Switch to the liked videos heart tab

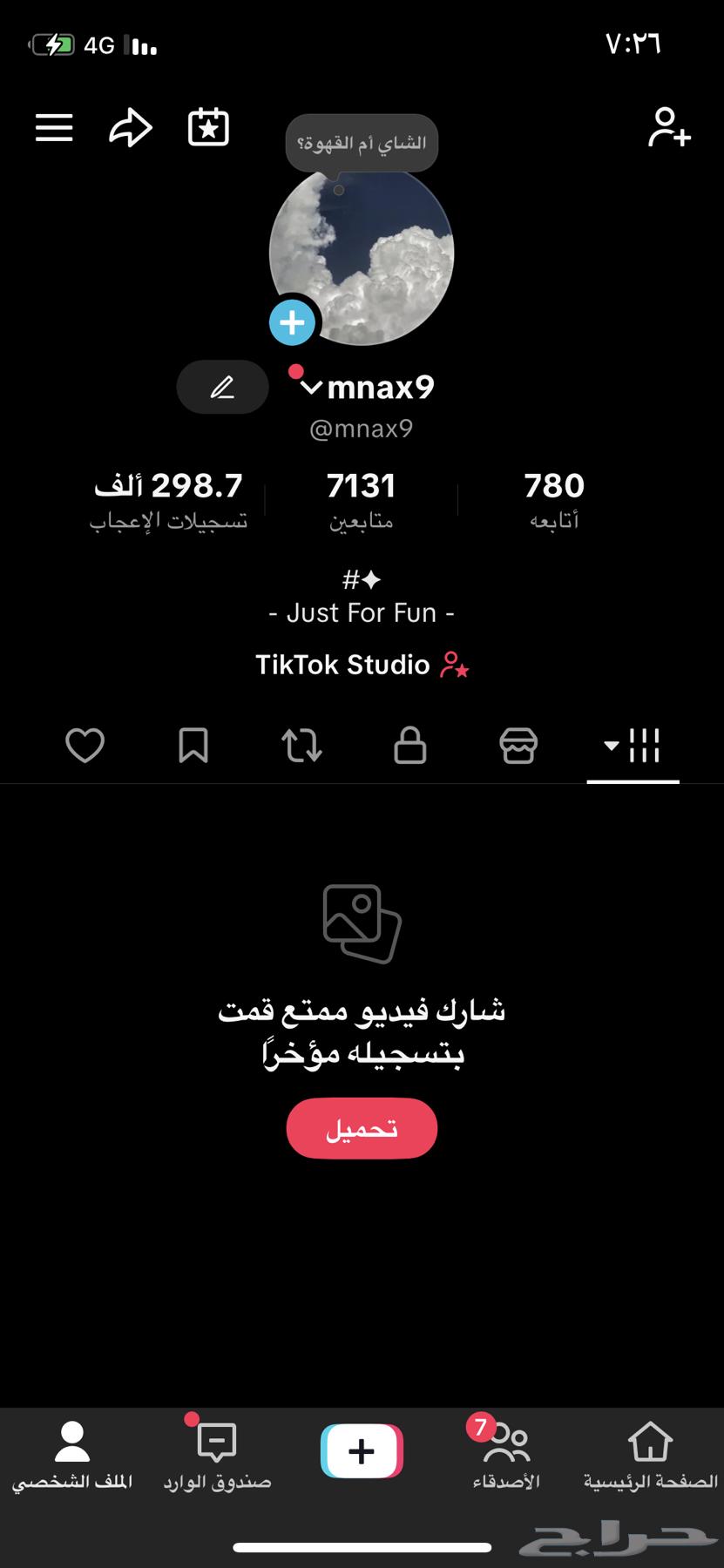tap(85, 746)
